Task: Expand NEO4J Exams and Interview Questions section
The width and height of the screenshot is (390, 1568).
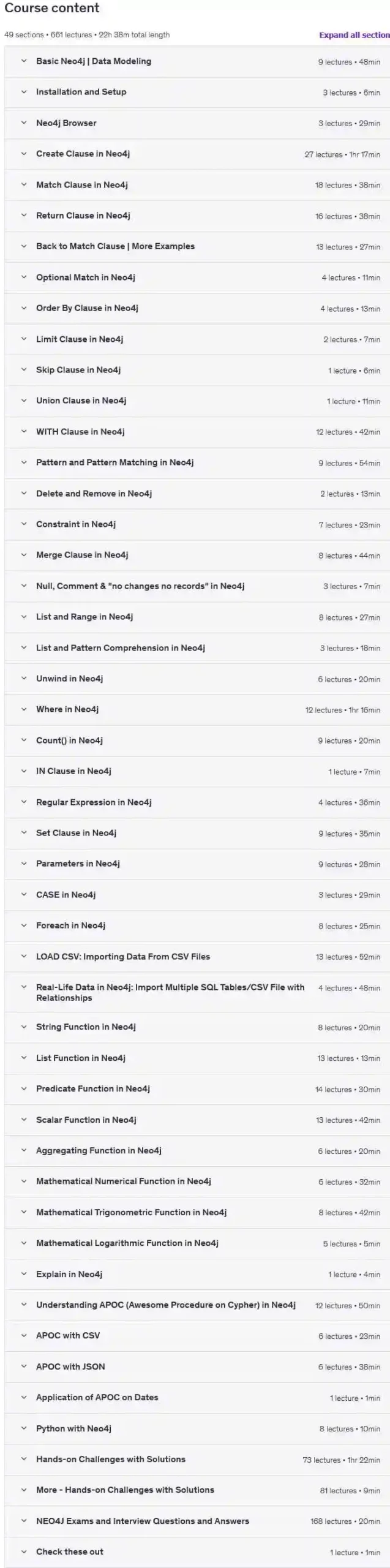Action: tap(142, 1521)
